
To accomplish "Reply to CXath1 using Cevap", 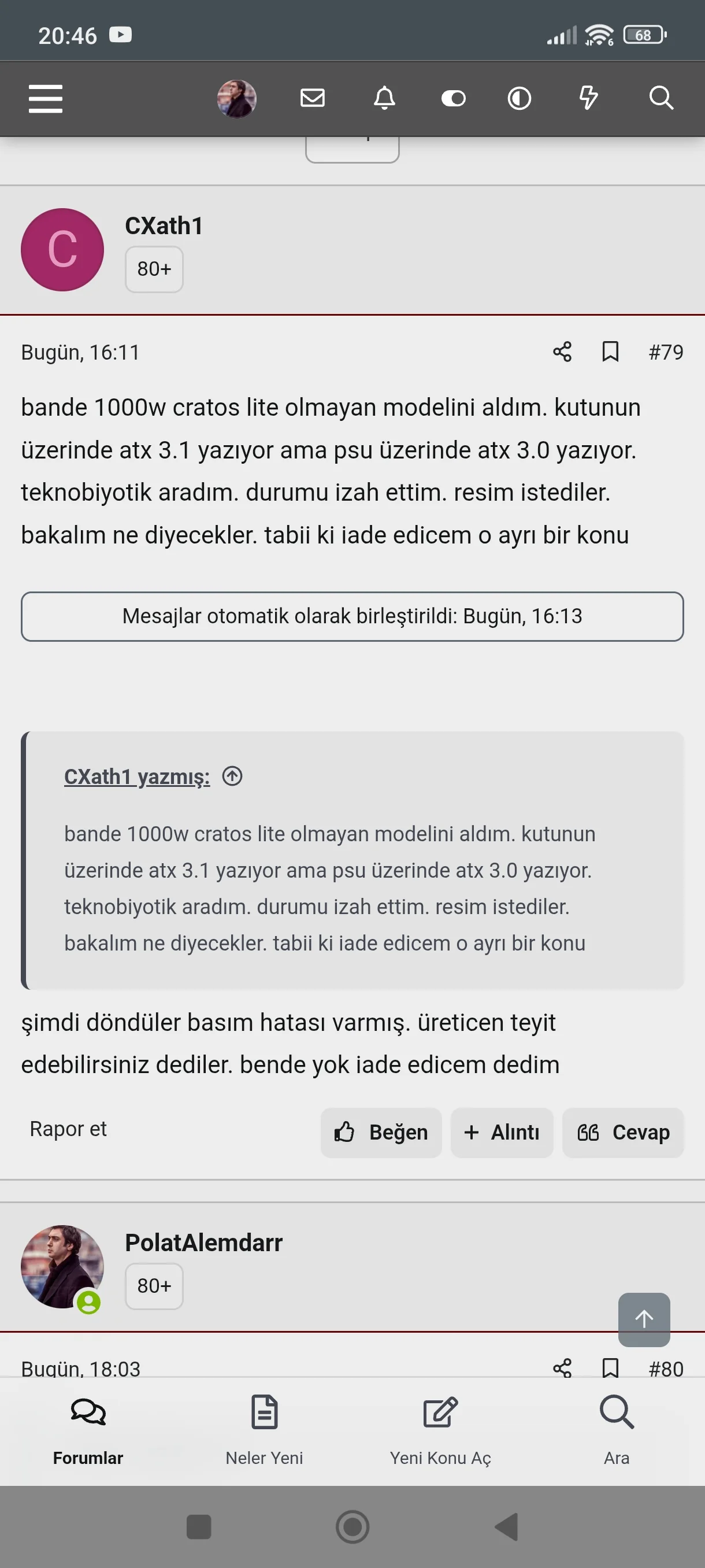I will coord(623,1132).
